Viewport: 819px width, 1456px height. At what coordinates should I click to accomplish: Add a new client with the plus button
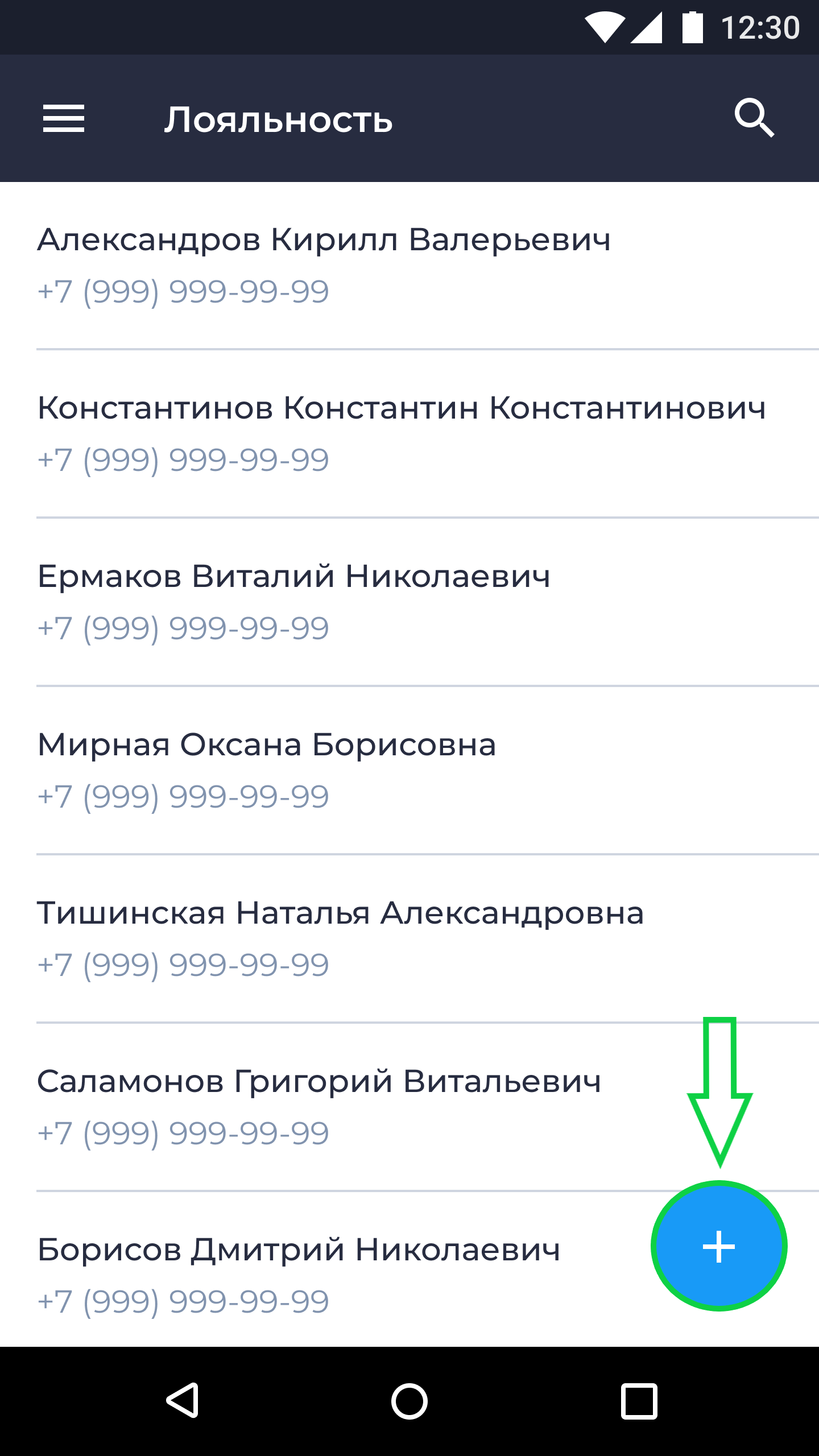(x=719, y=1246)
